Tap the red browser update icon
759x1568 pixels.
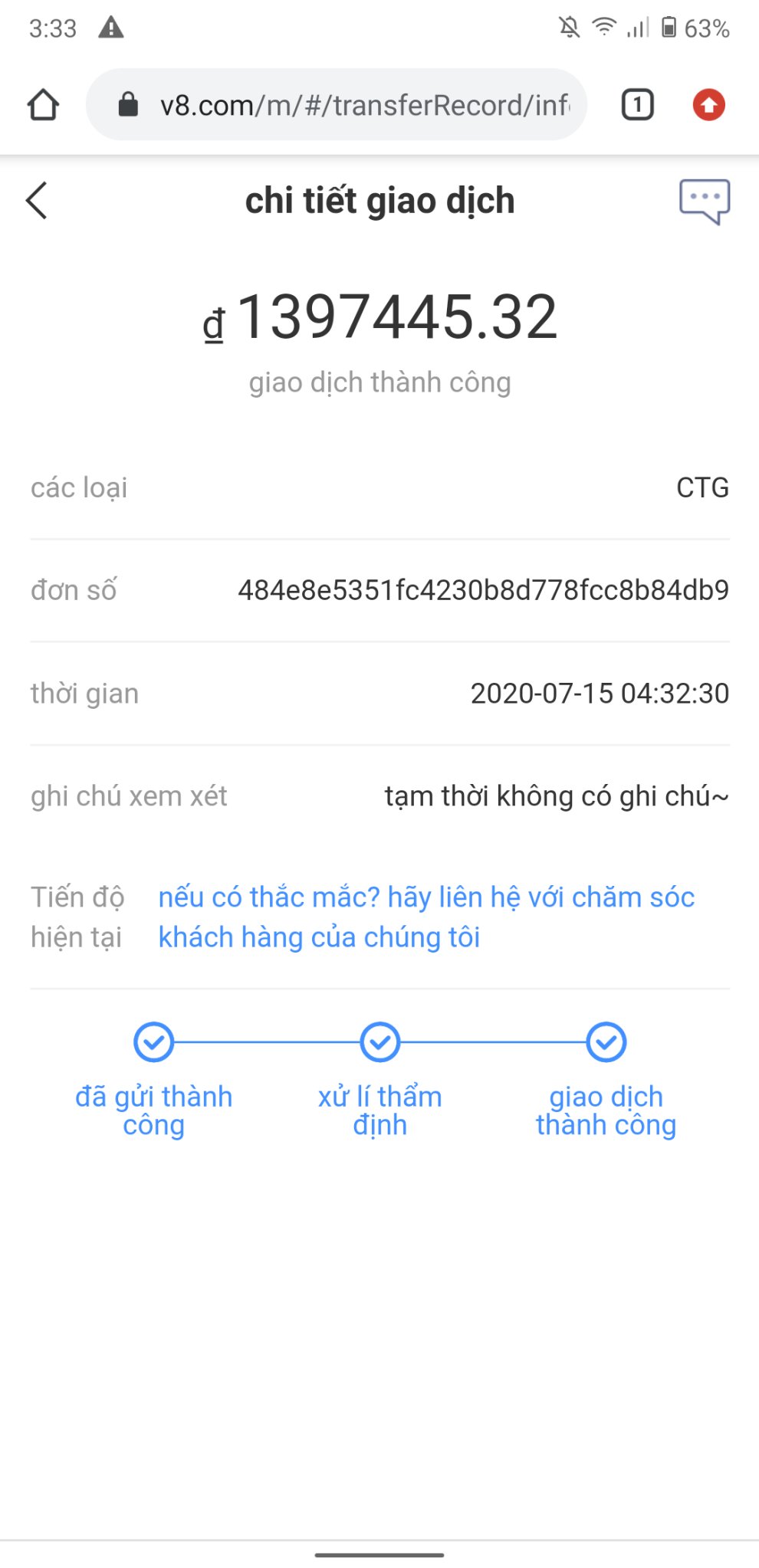tap(708, 105)
